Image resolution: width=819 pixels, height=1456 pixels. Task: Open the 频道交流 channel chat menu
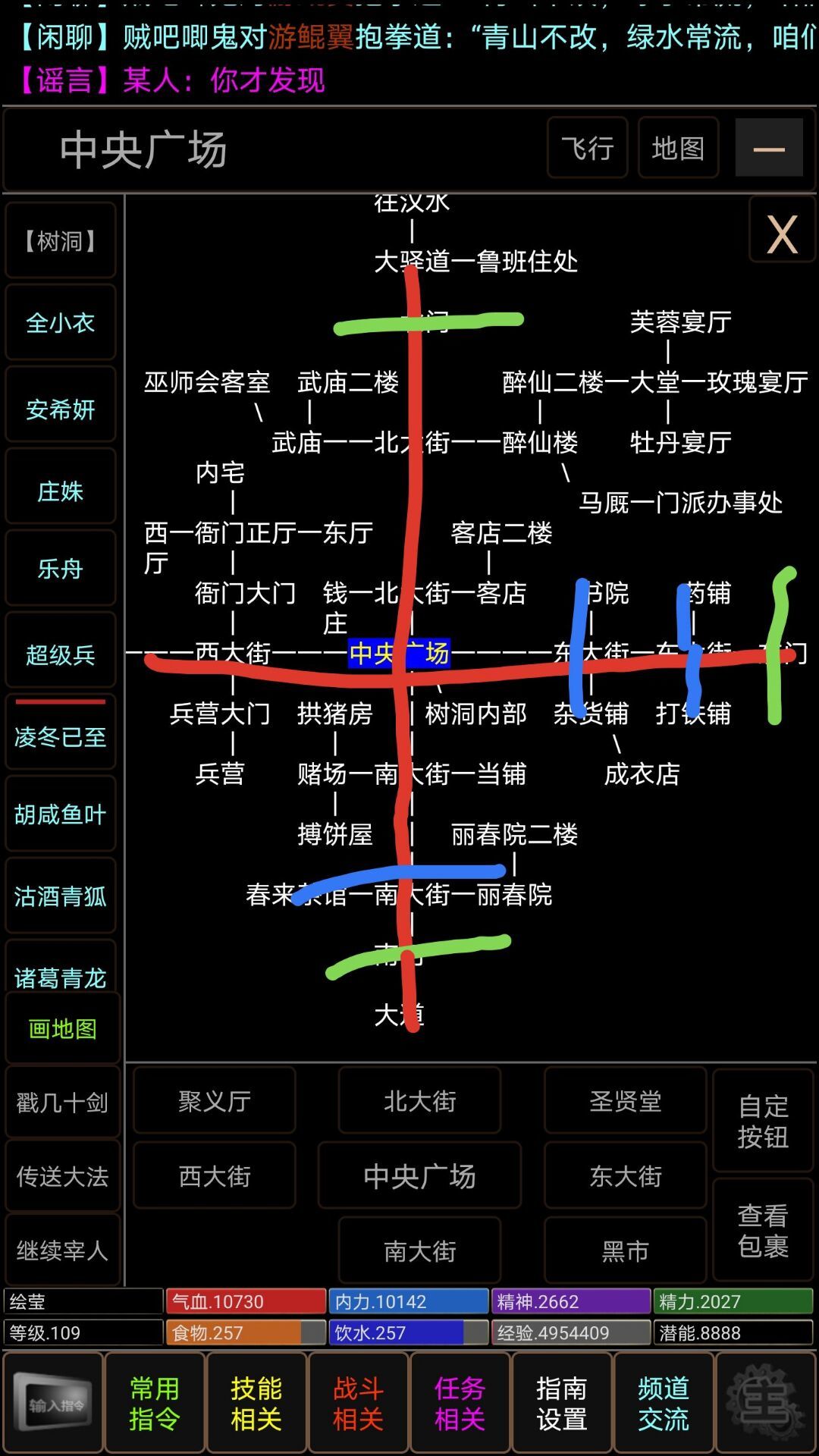pos(663,1403)
